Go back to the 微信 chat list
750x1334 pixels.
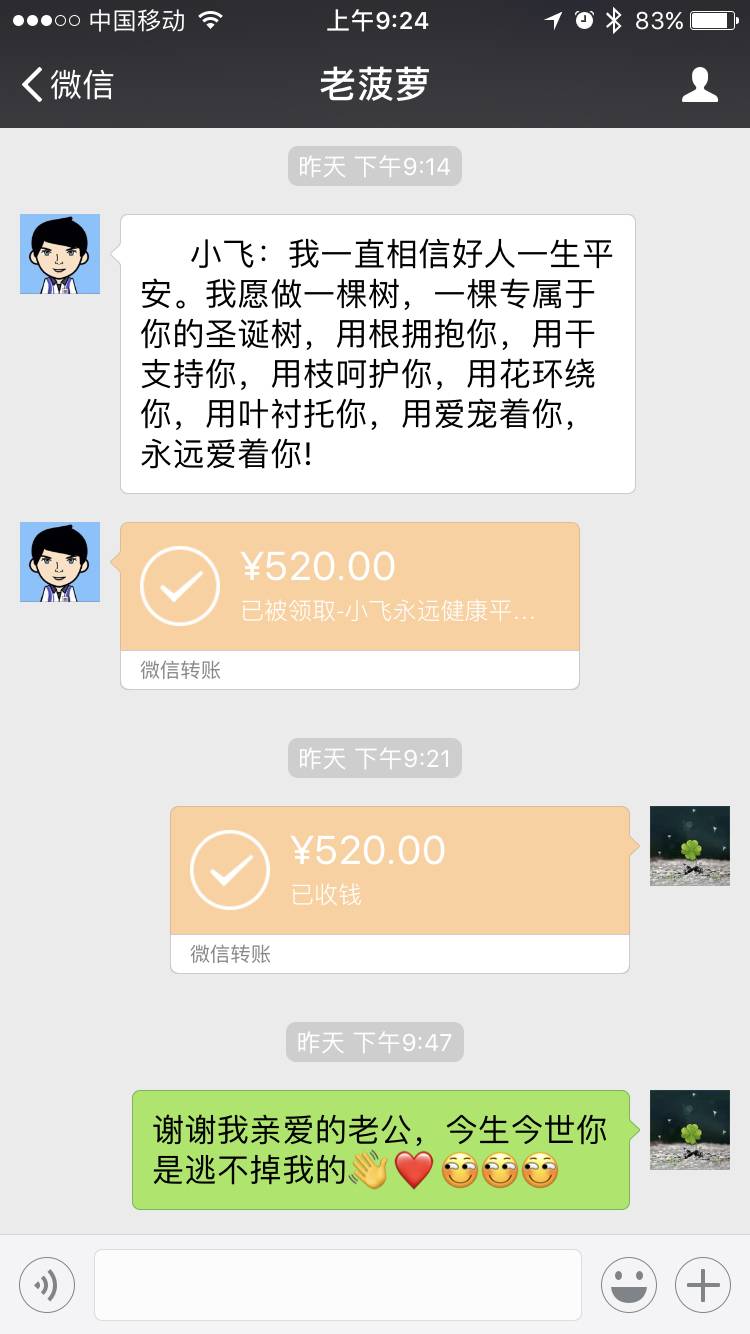tap(68, 85)
